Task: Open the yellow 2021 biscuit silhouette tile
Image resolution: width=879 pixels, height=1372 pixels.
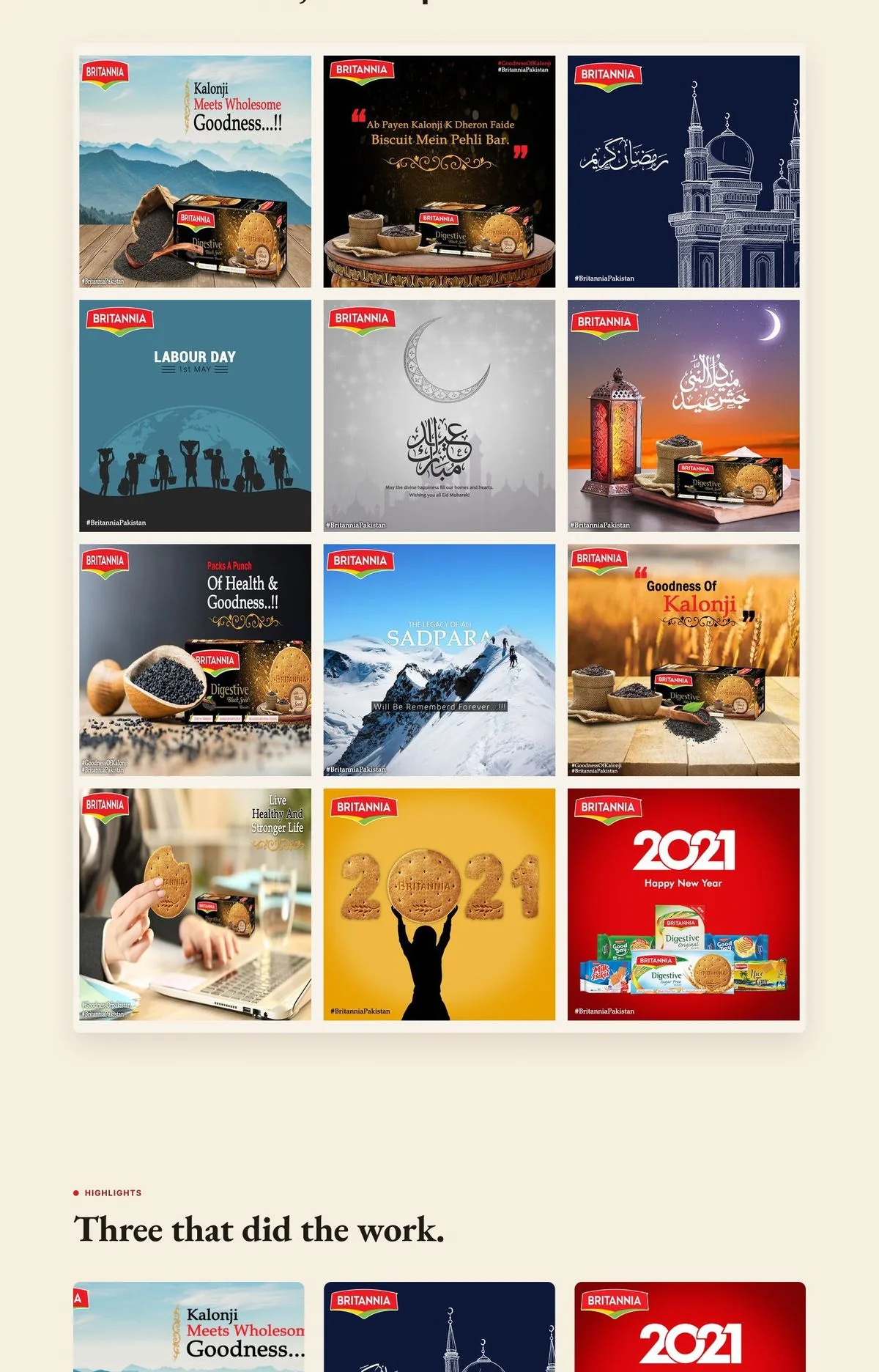Action: [439, 904]
